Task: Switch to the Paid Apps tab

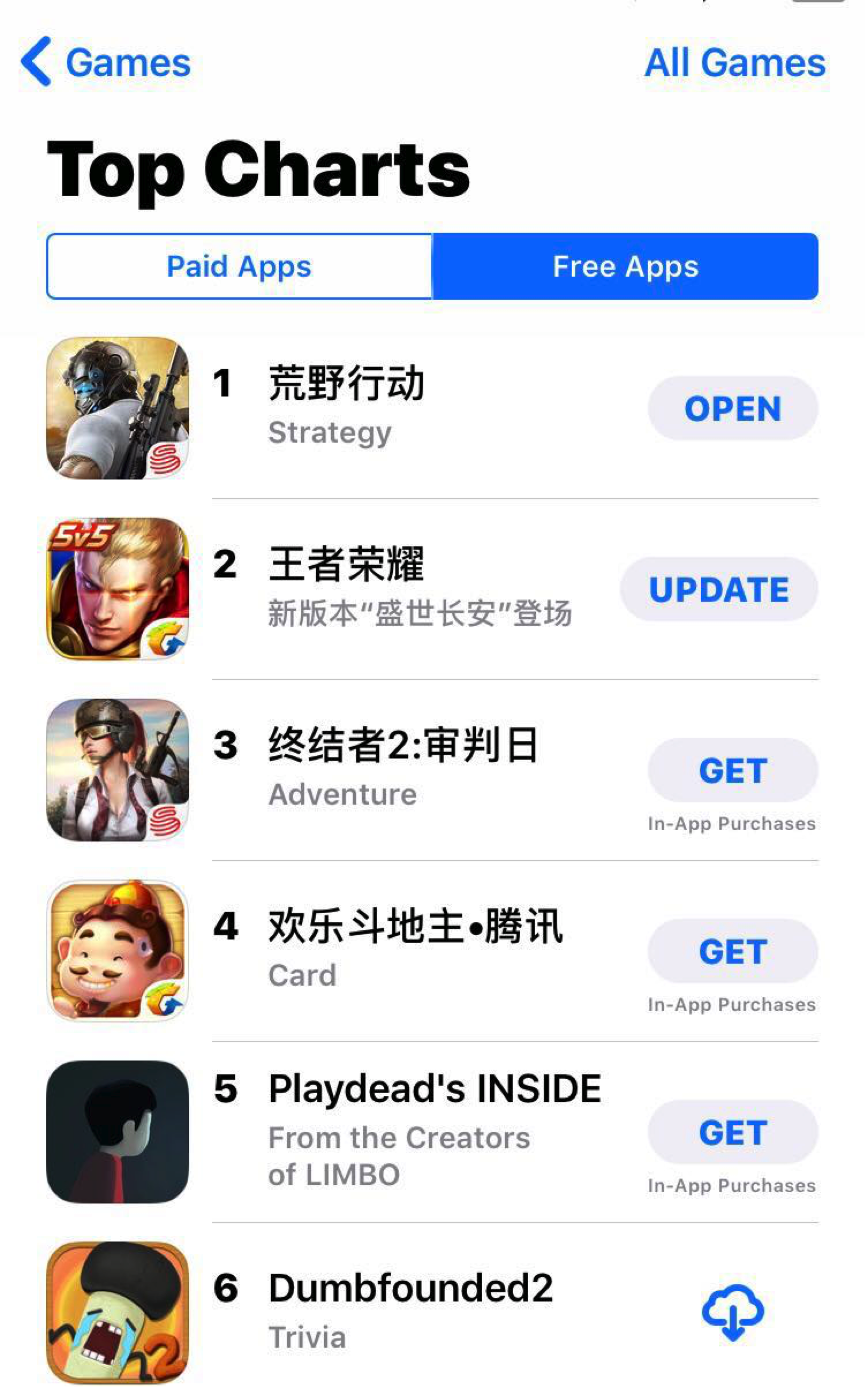Action: [x=239, y=267]
